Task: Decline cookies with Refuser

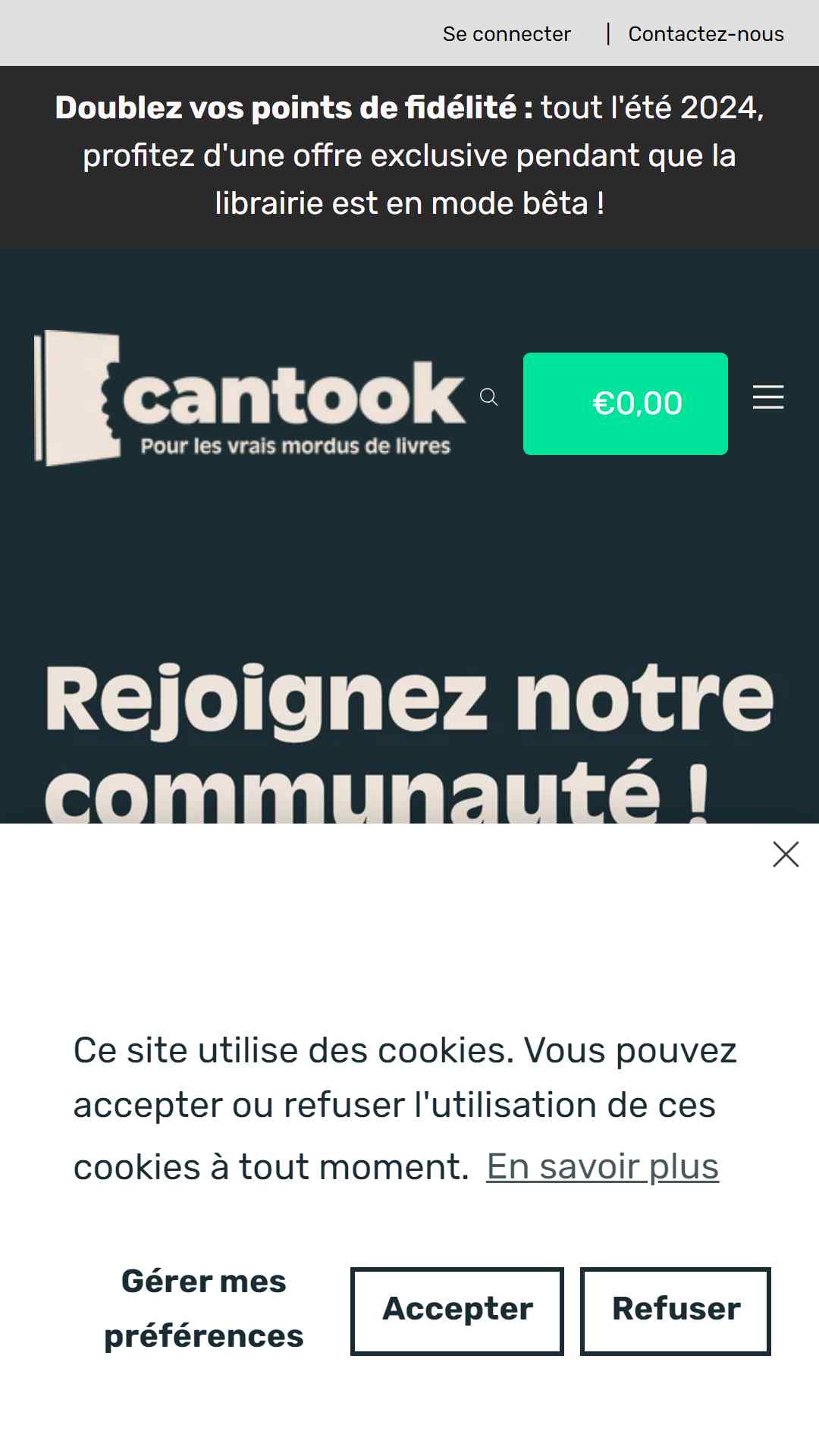Action: click(675, 1310)
